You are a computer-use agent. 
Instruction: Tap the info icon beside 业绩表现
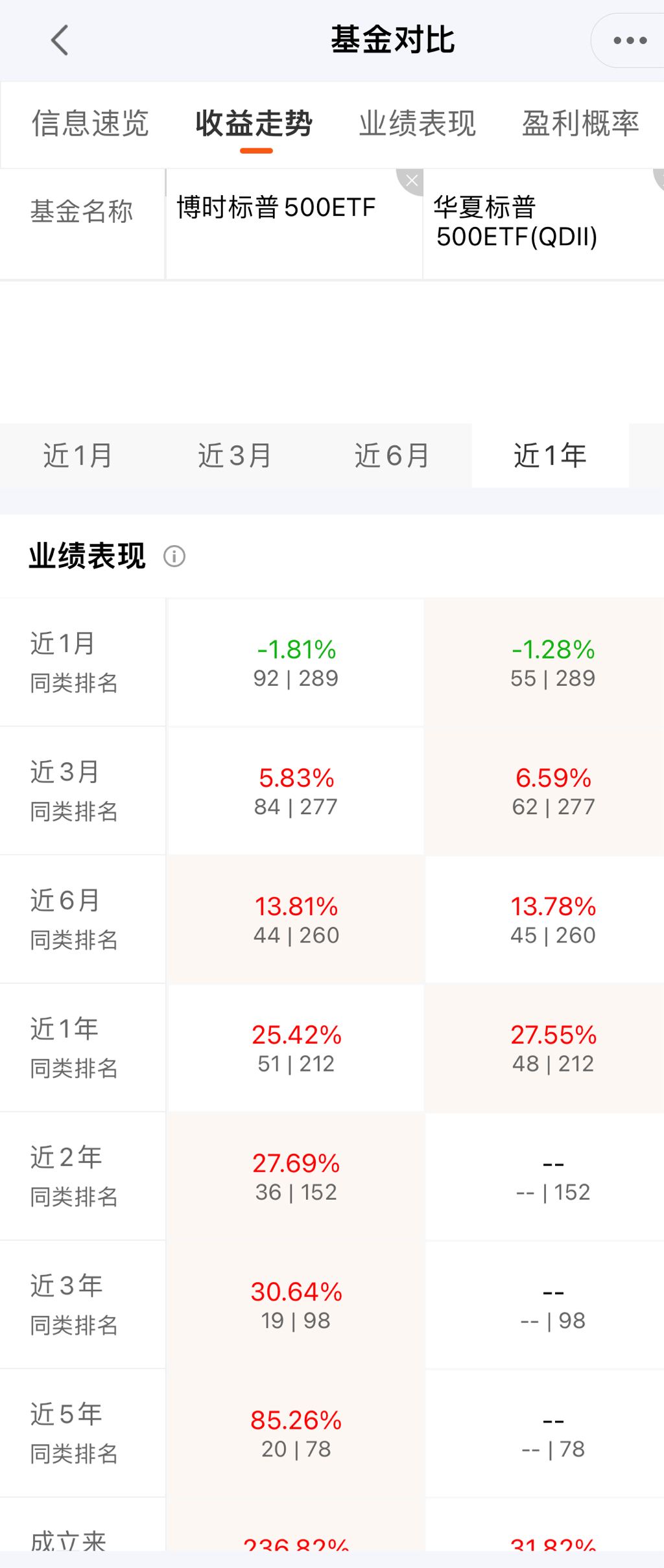(174, 556)
